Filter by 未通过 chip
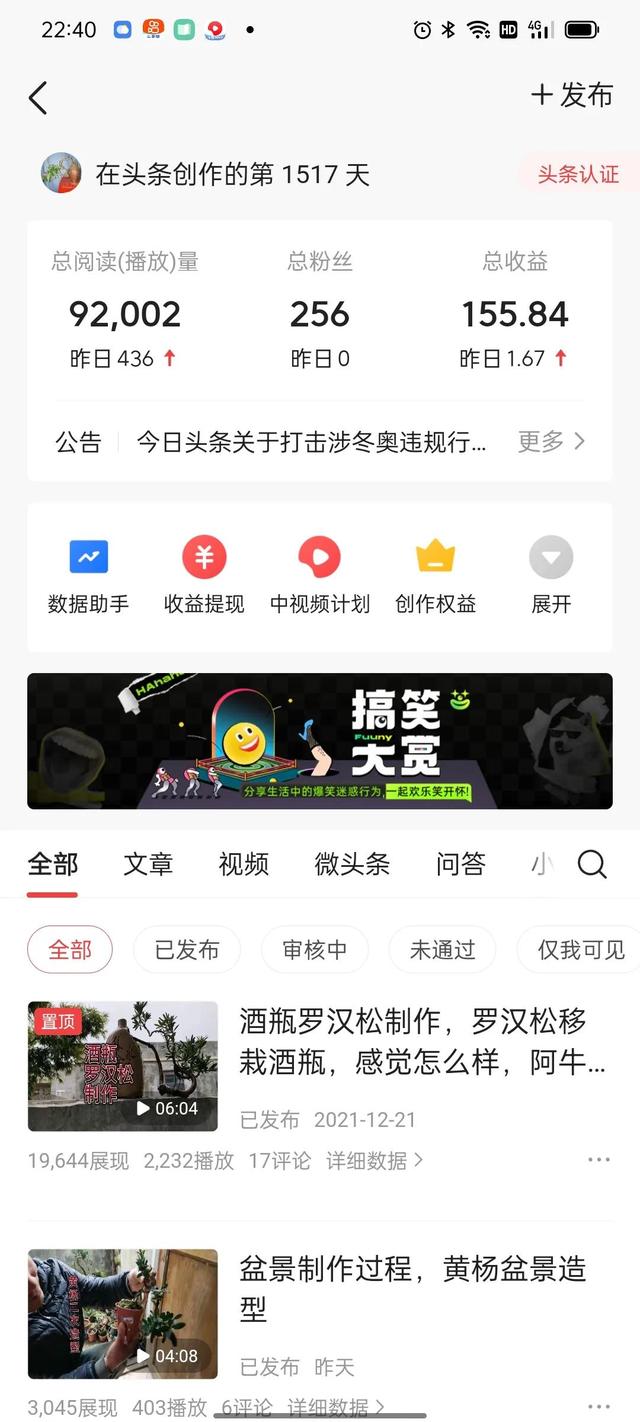640x1422 pixels. [x=442, y=950]
